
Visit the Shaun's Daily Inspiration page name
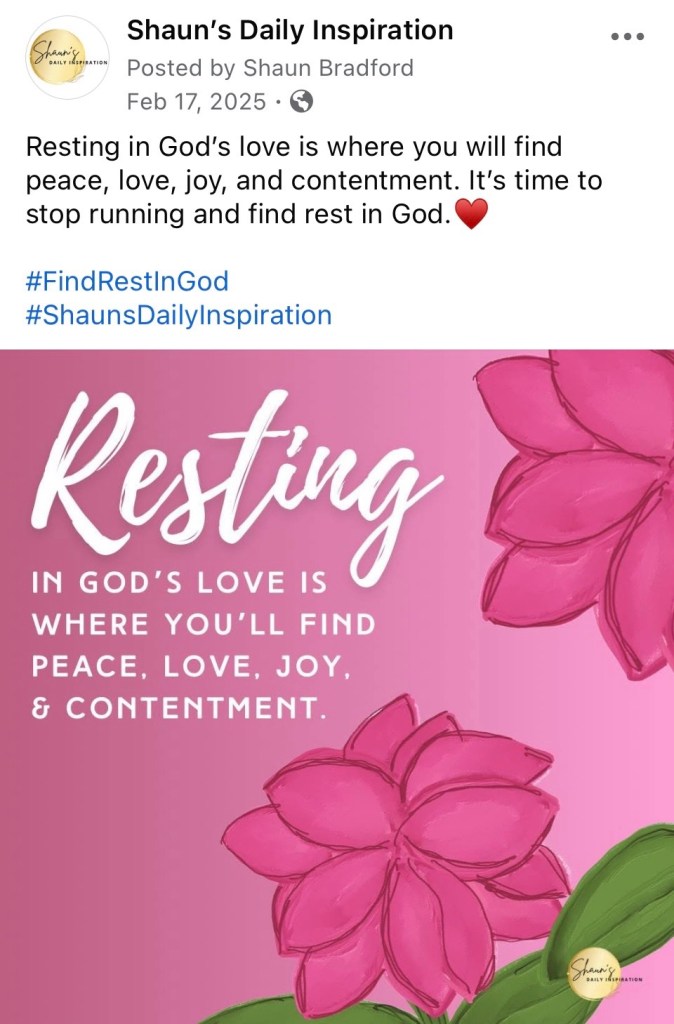click(x=289, y=31)
